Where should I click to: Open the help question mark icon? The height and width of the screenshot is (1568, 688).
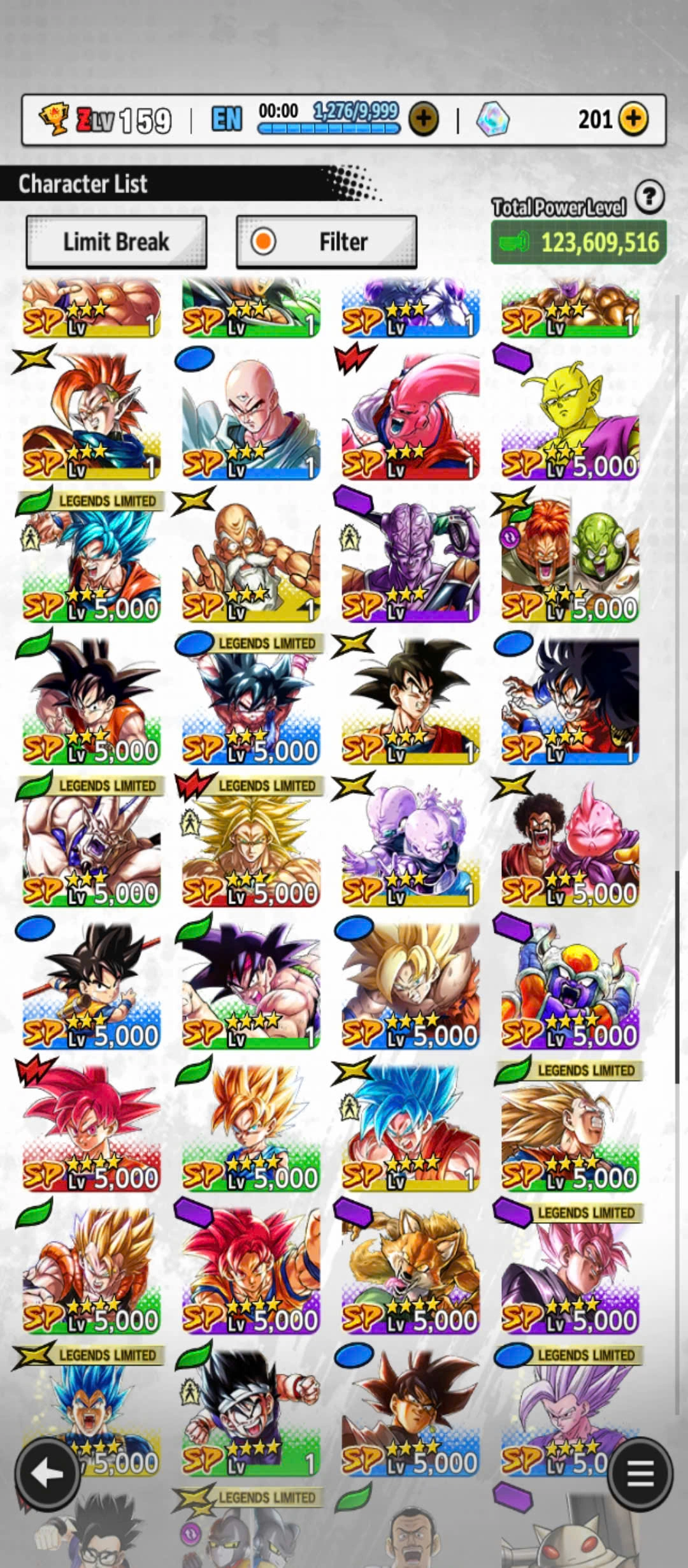click(649, 197)
